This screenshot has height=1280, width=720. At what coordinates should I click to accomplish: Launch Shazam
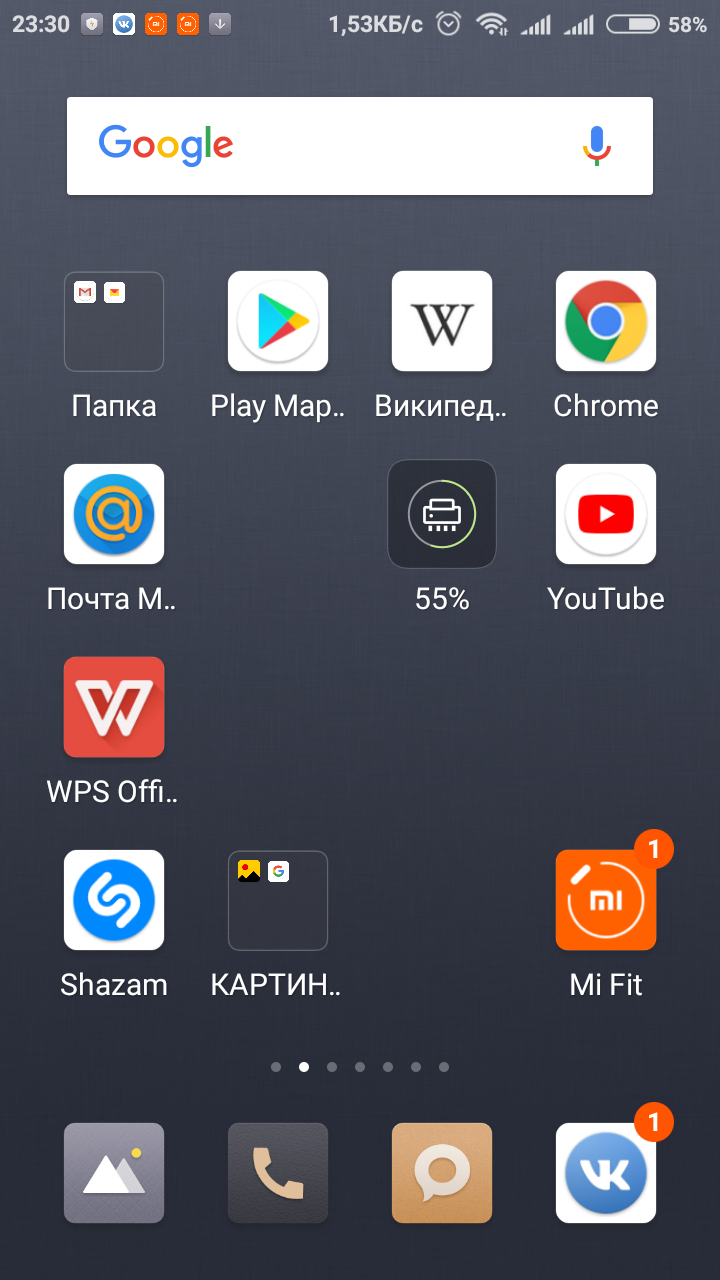click(x=114, y=900)
